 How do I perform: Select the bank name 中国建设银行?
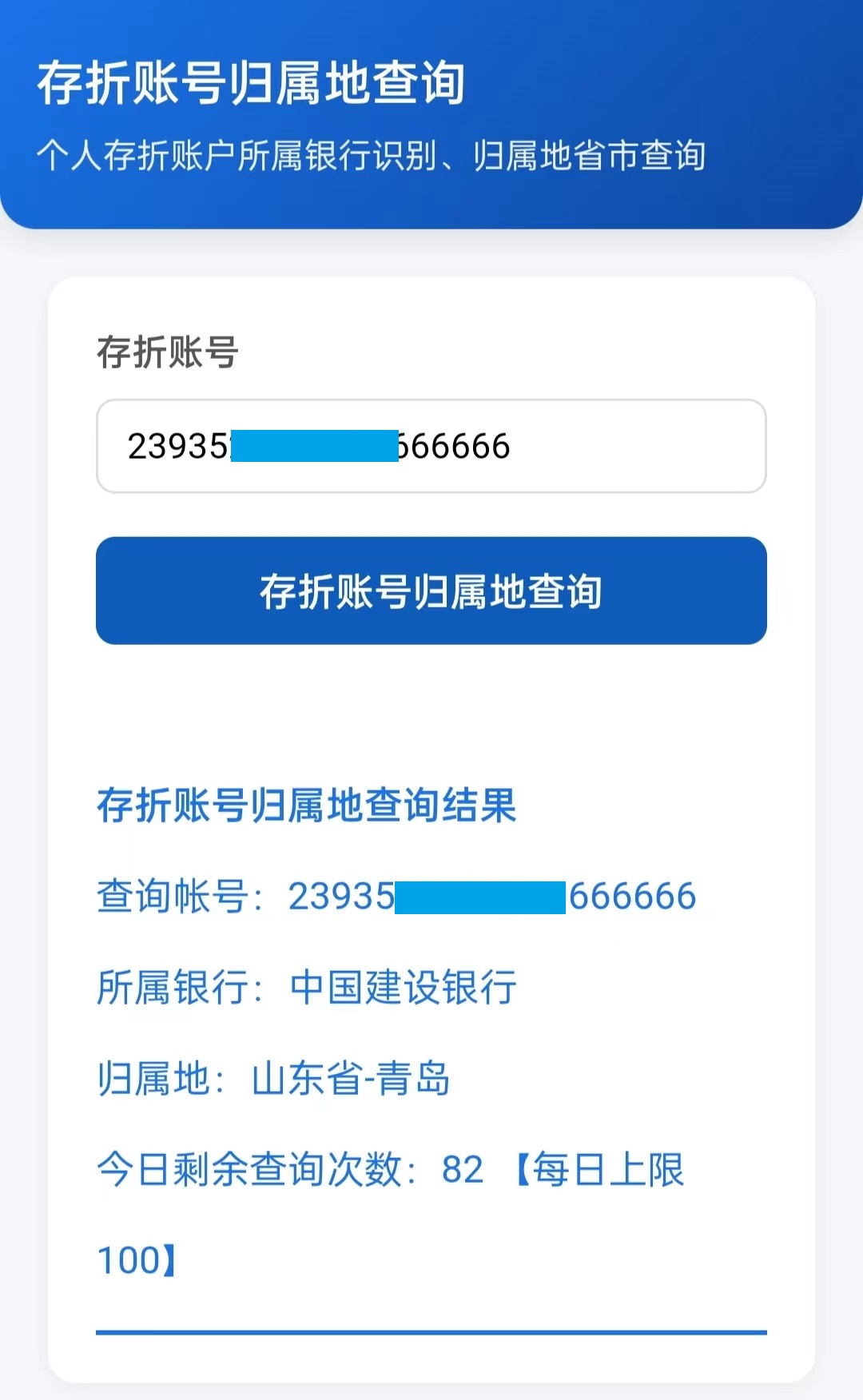[x=404, y=987]
